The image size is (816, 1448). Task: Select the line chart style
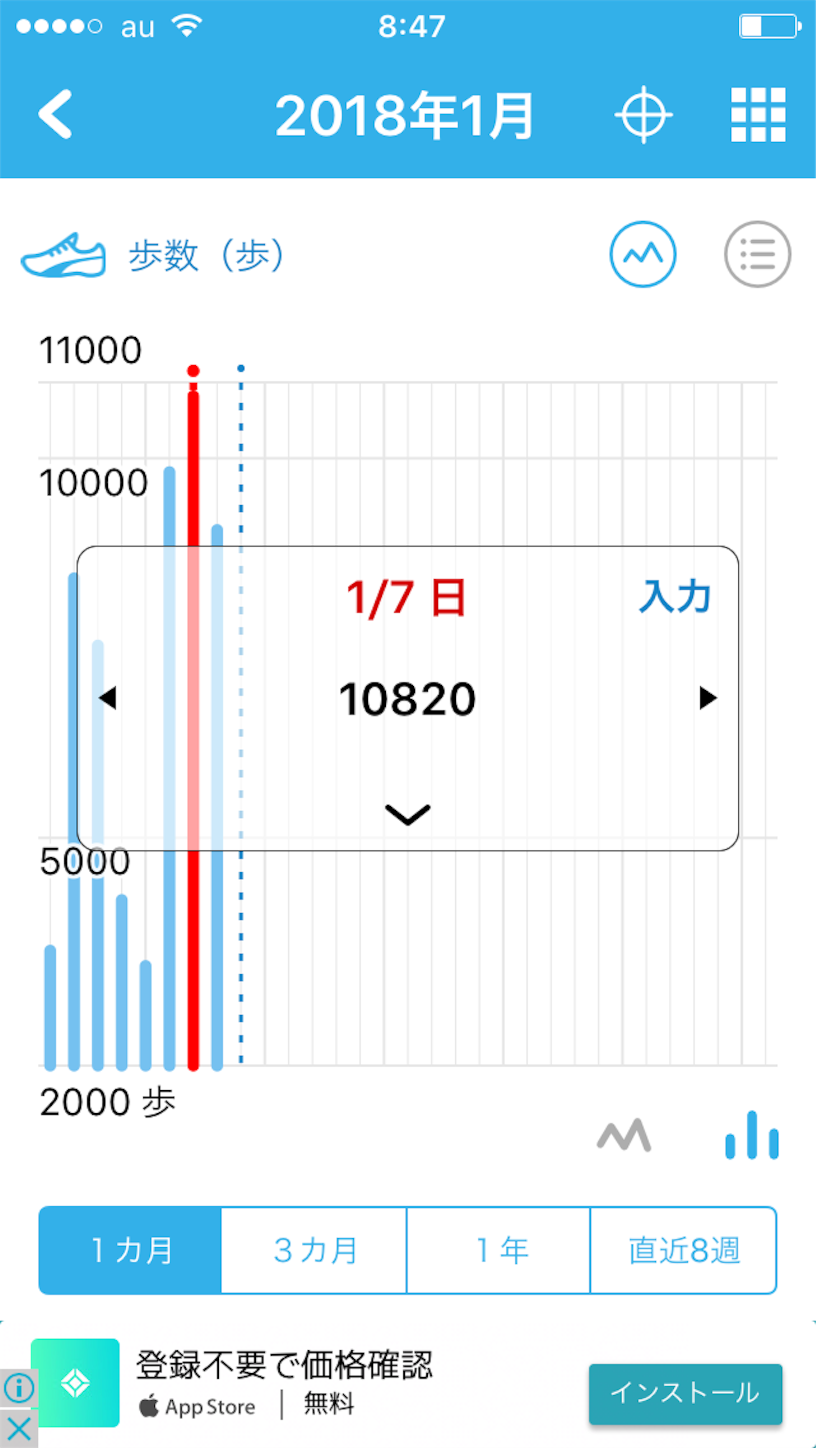(624, 1135)
